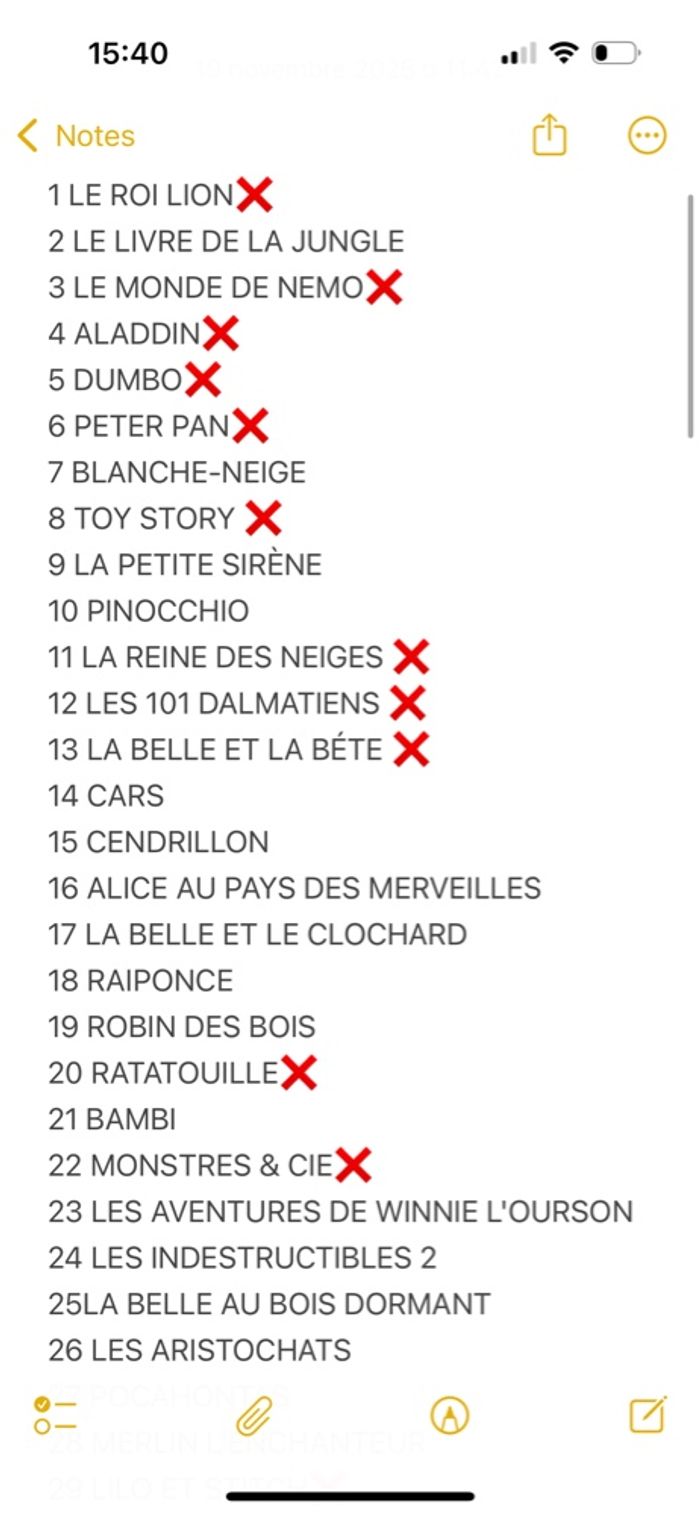The width and height of the screenshot is (700, 1515).
Task: Add a checklist to the note
Action: [x=55, y=1415]
